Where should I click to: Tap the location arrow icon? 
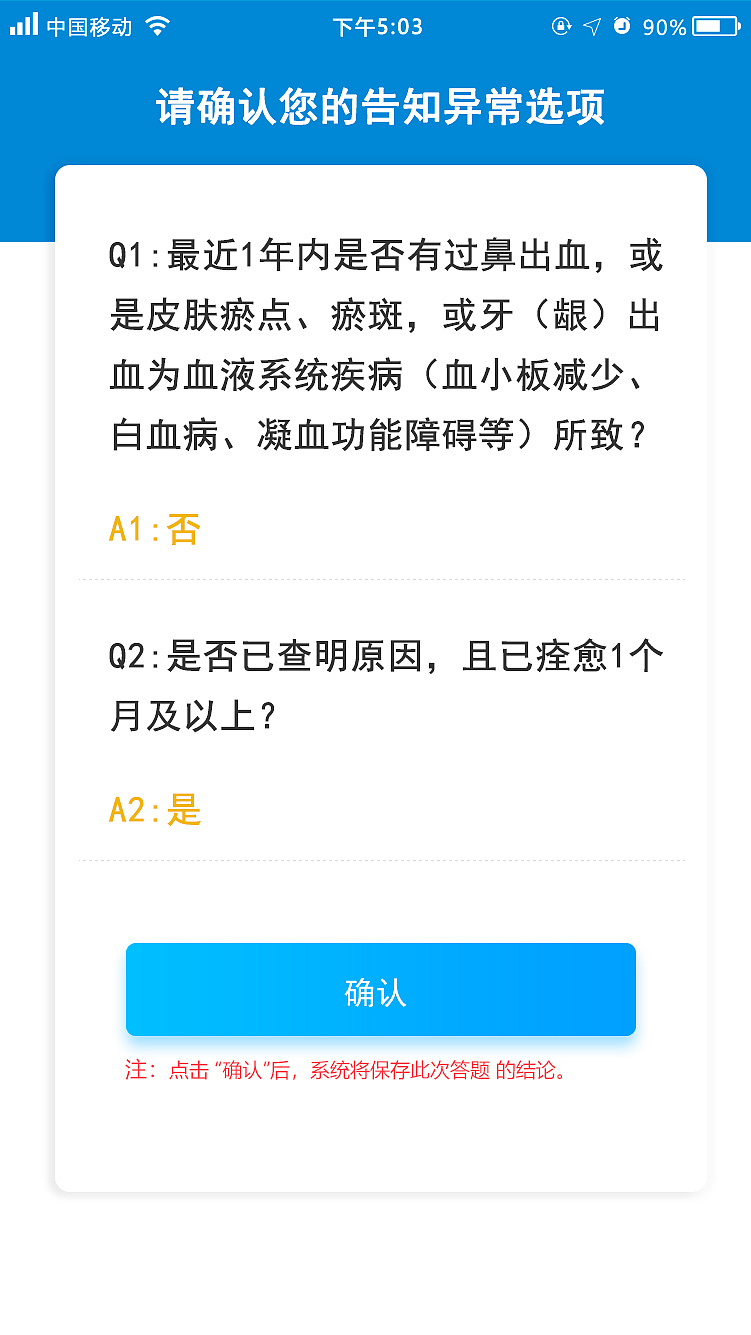pyautogui.click(x=591, y=25)
